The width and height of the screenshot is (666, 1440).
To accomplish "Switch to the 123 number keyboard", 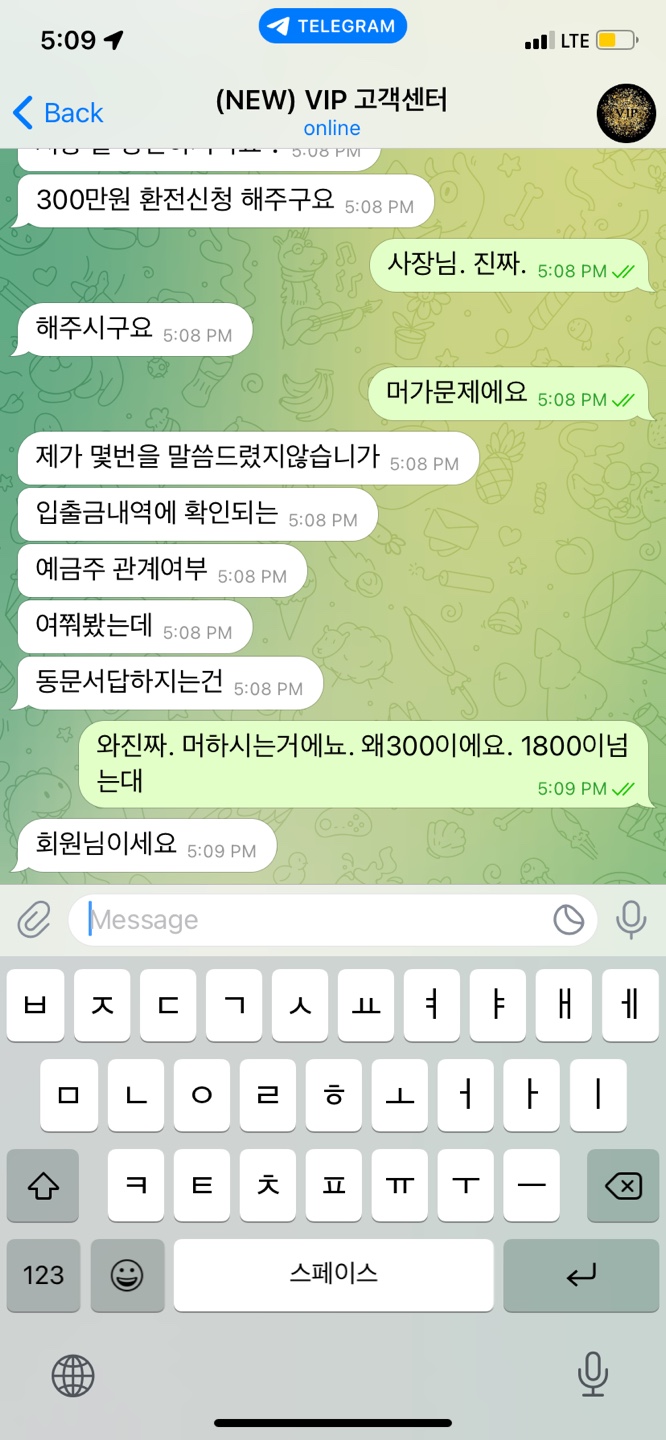I will point(43,1275).
